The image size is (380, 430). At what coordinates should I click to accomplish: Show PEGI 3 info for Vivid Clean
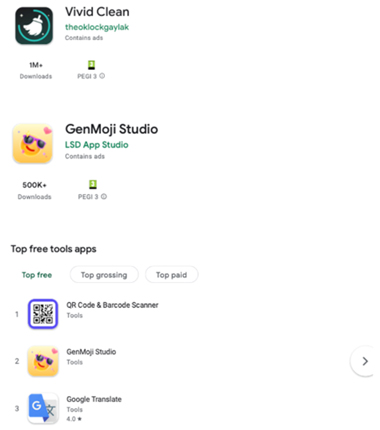(102, 76)
